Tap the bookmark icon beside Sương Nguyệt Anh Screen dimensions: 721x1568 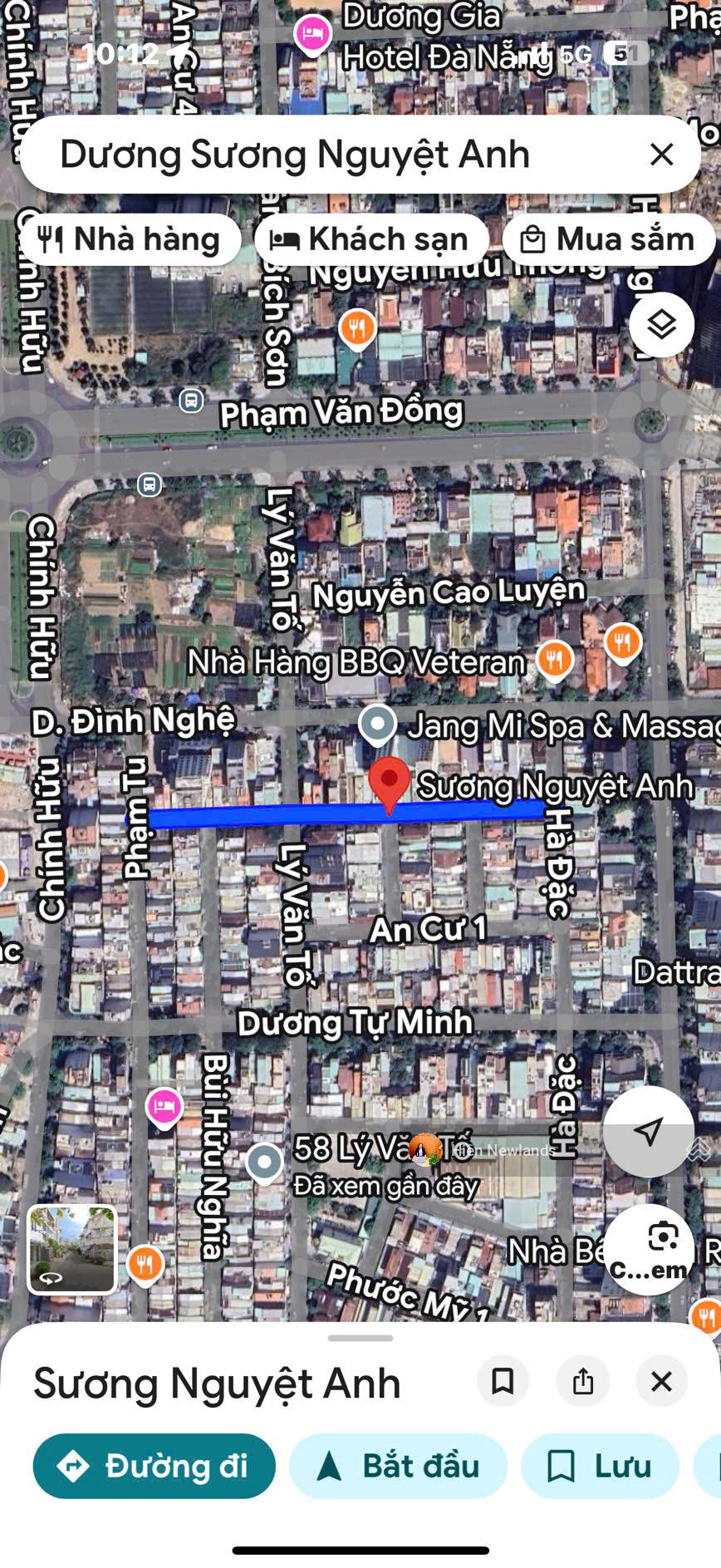(x=503, y=1381)
